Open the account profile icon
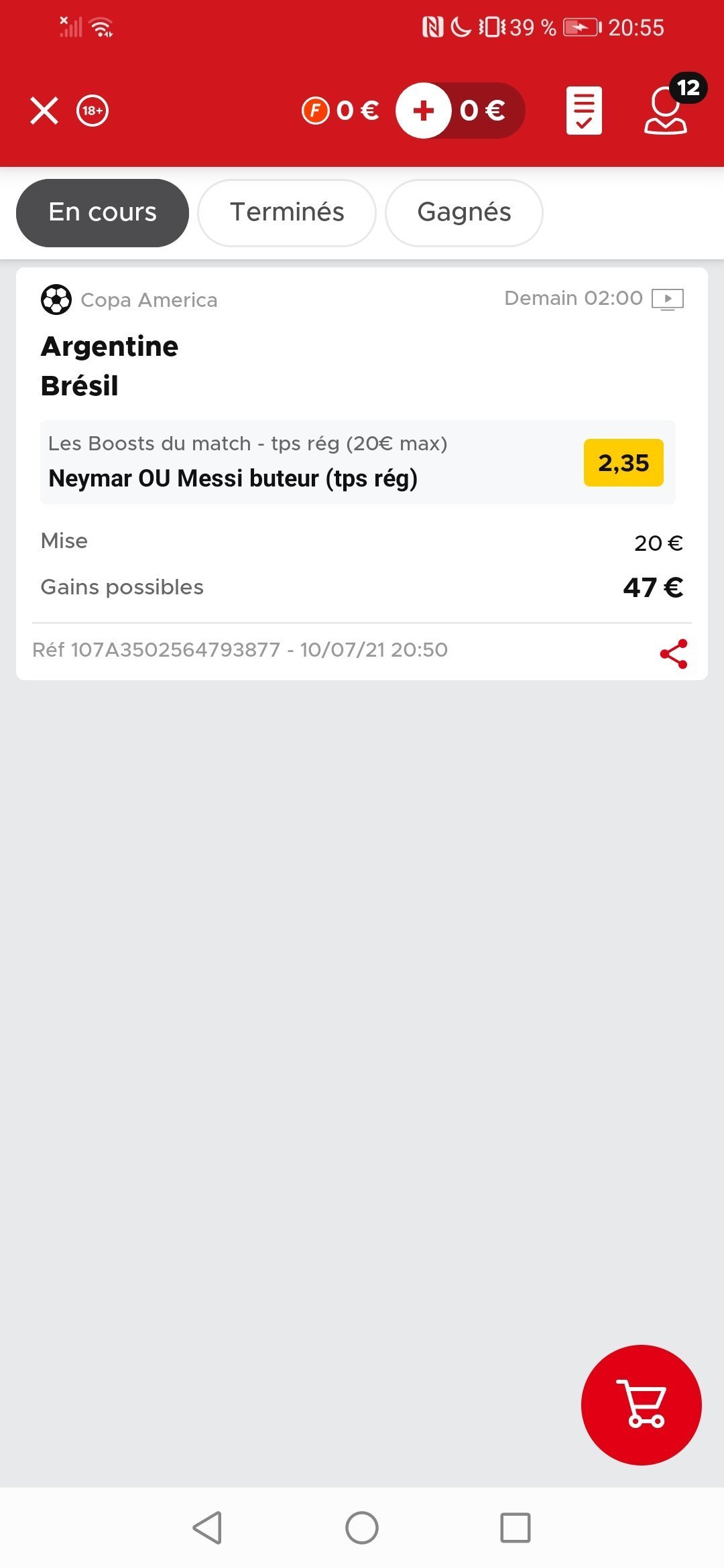 tap(666, 111)
